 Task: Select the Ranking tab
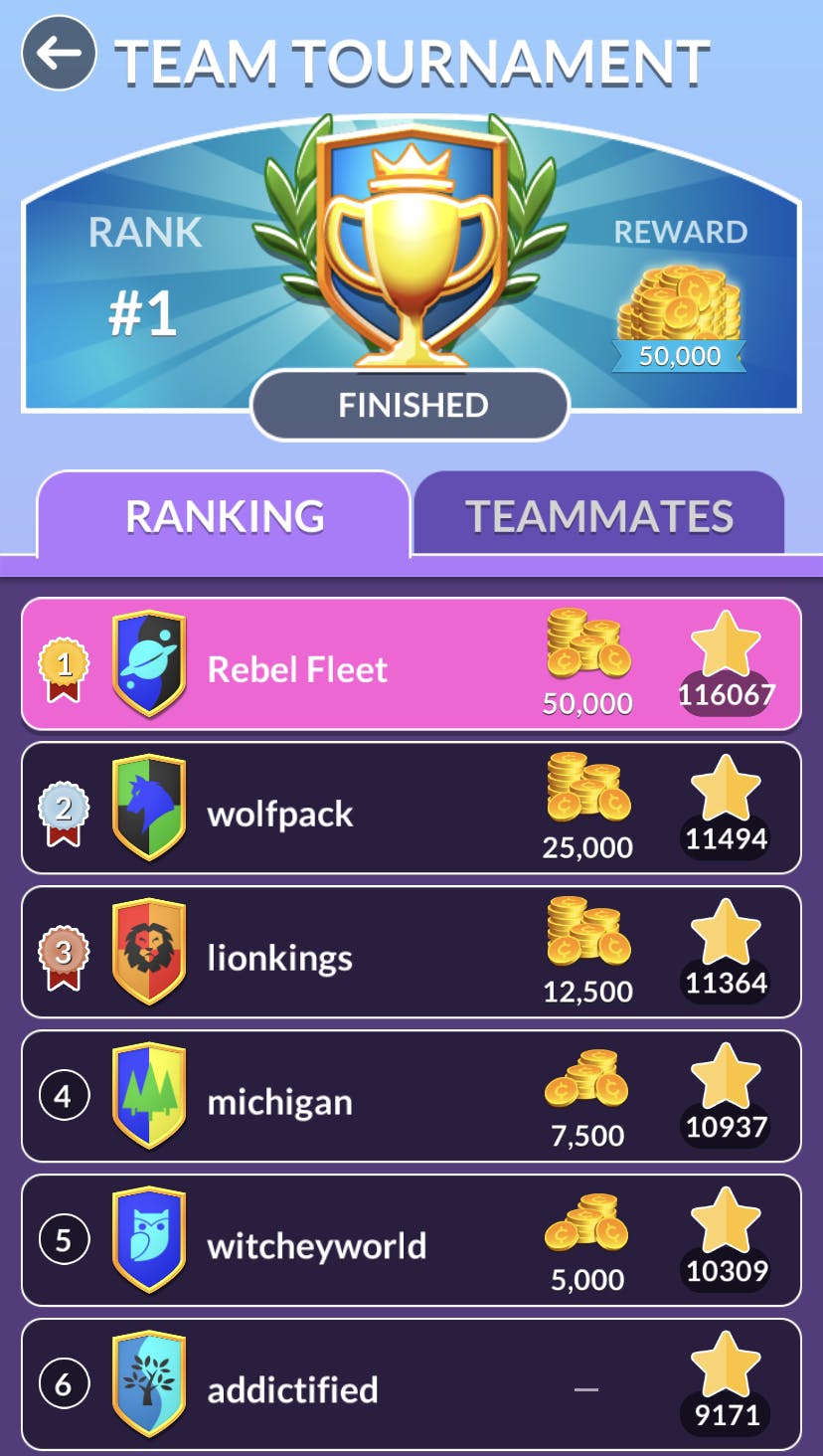click(x=225, y=515)
